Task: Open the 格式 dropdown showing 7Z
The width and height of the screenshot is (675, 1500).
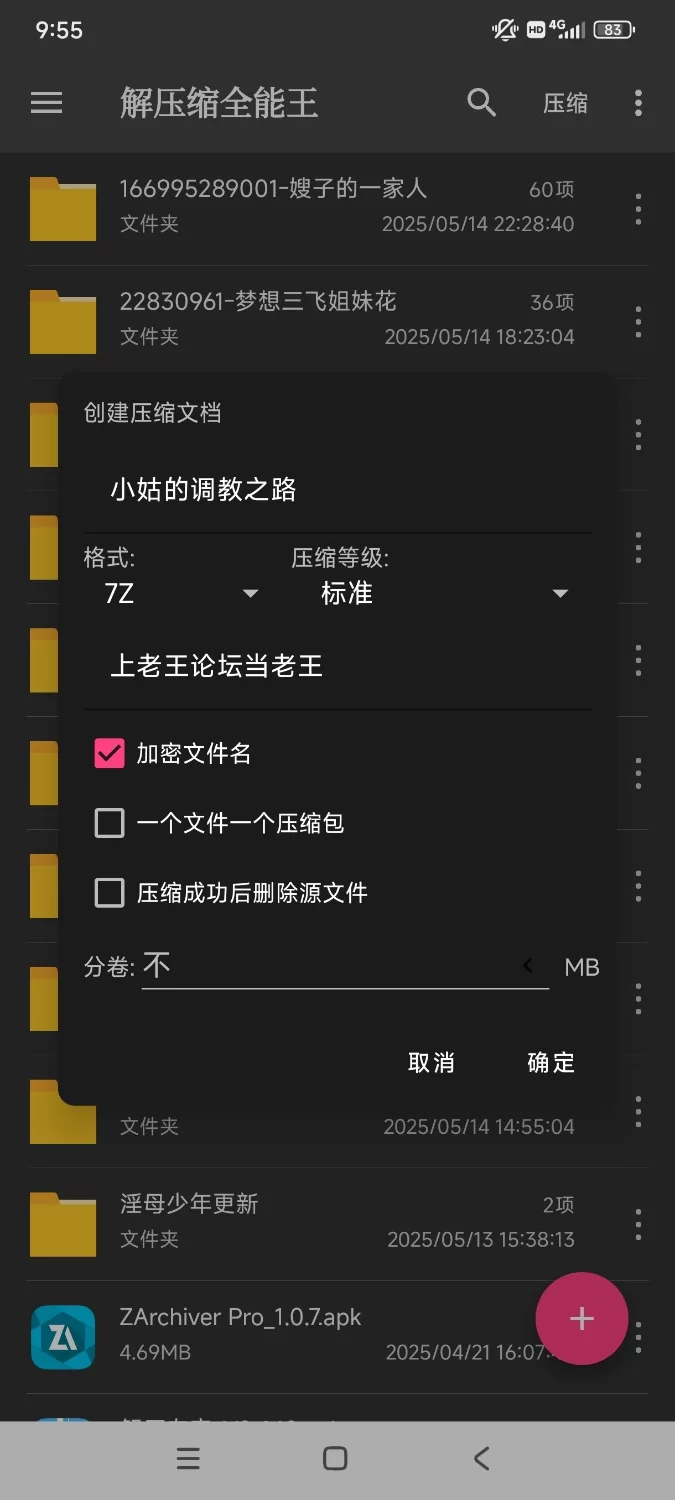Action: point(181,593)
